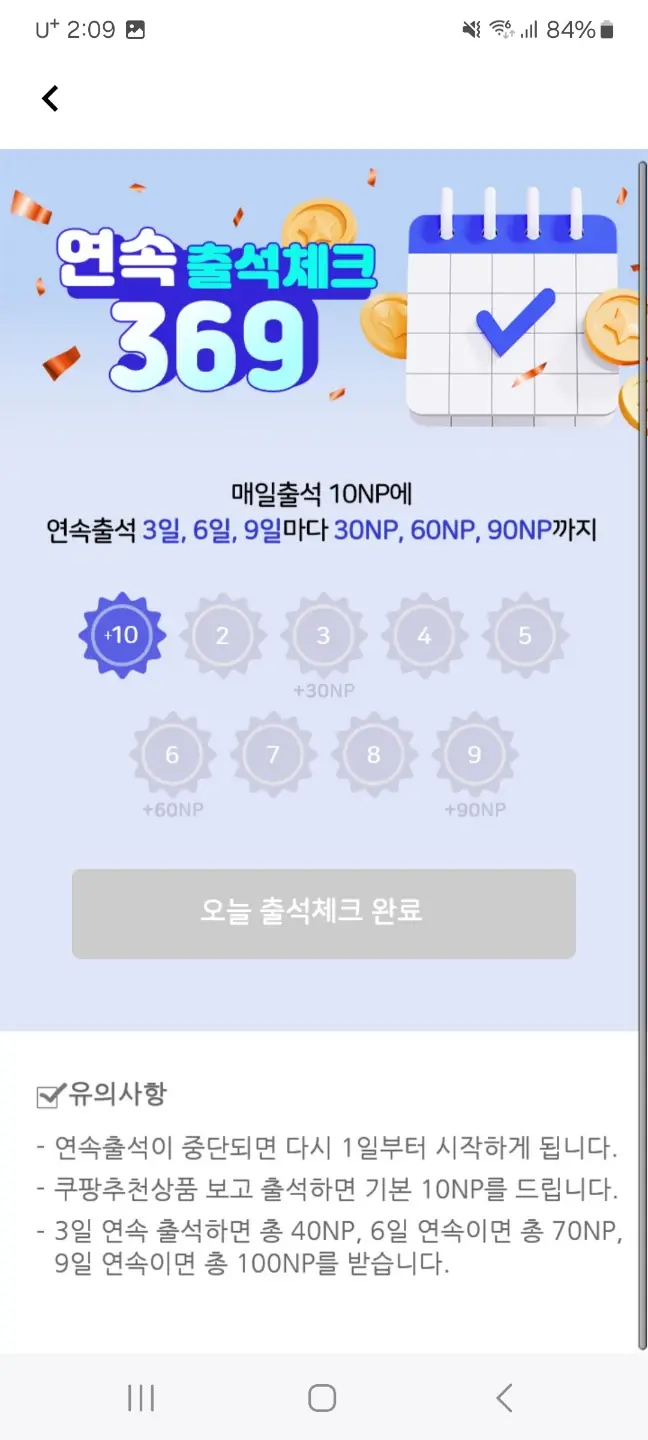Tap the system back button
648x1440 pixels.
tap(504, 1398)
